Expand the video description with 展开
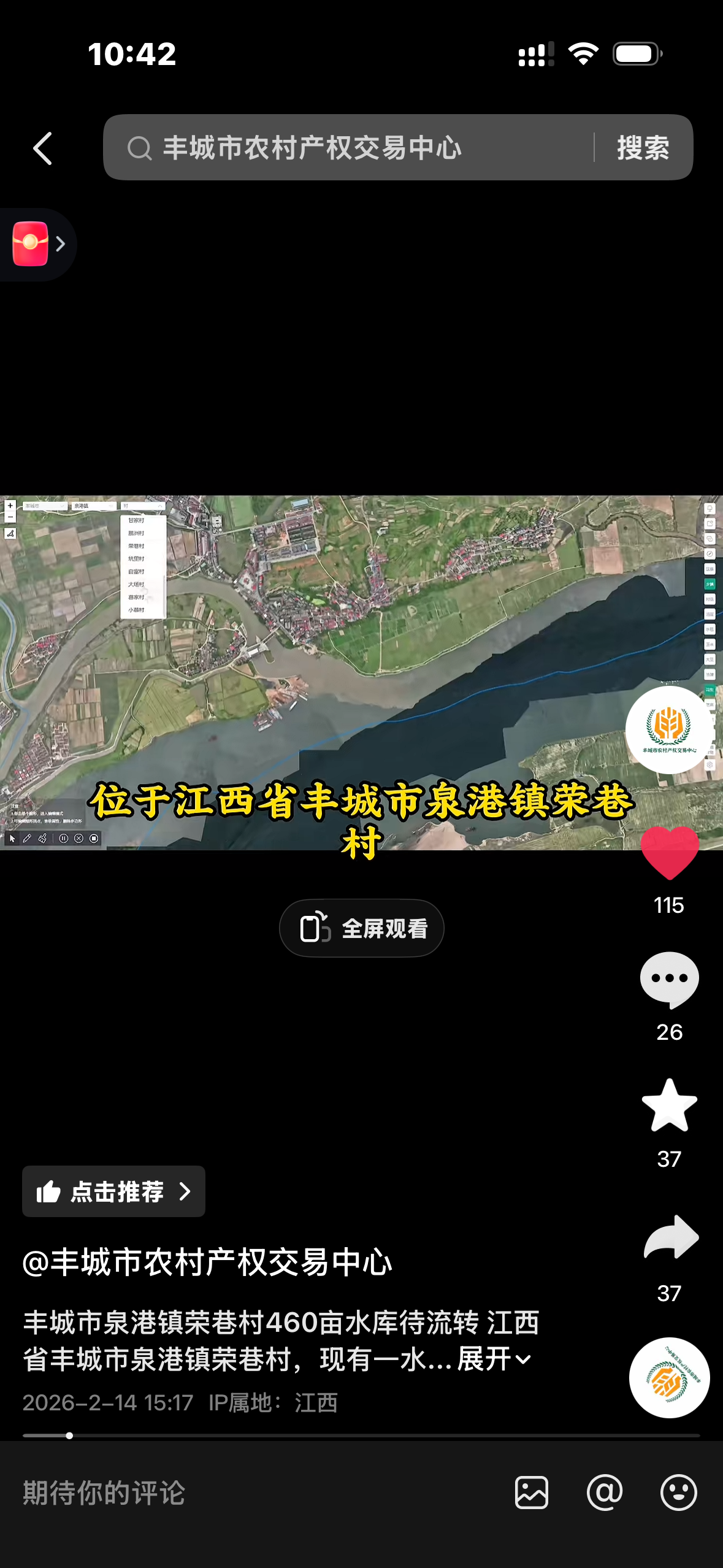Screen dimensions: 723x1568 pyautogui.click(x=494, y=1359)
